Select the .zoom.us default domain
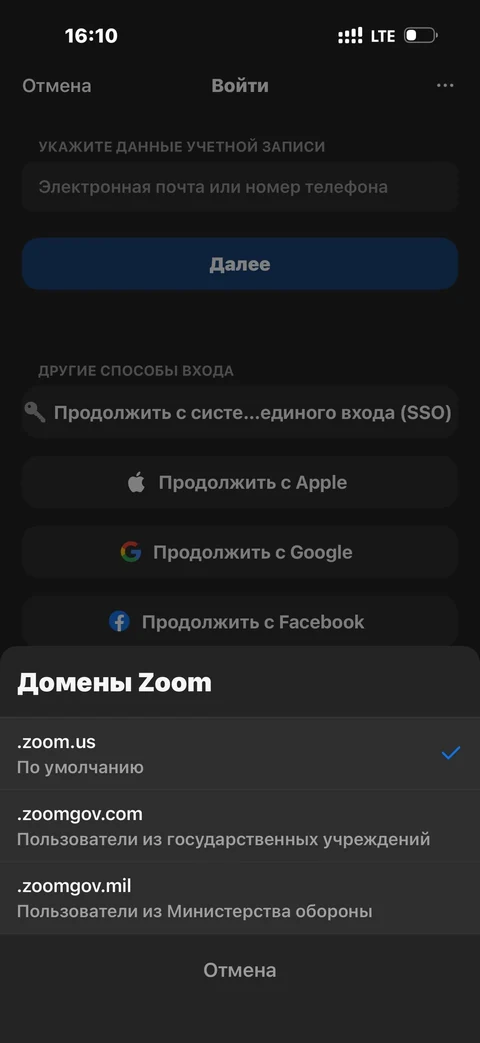Viewport: 480px width, 1043px height. click(x=240, y=754)
